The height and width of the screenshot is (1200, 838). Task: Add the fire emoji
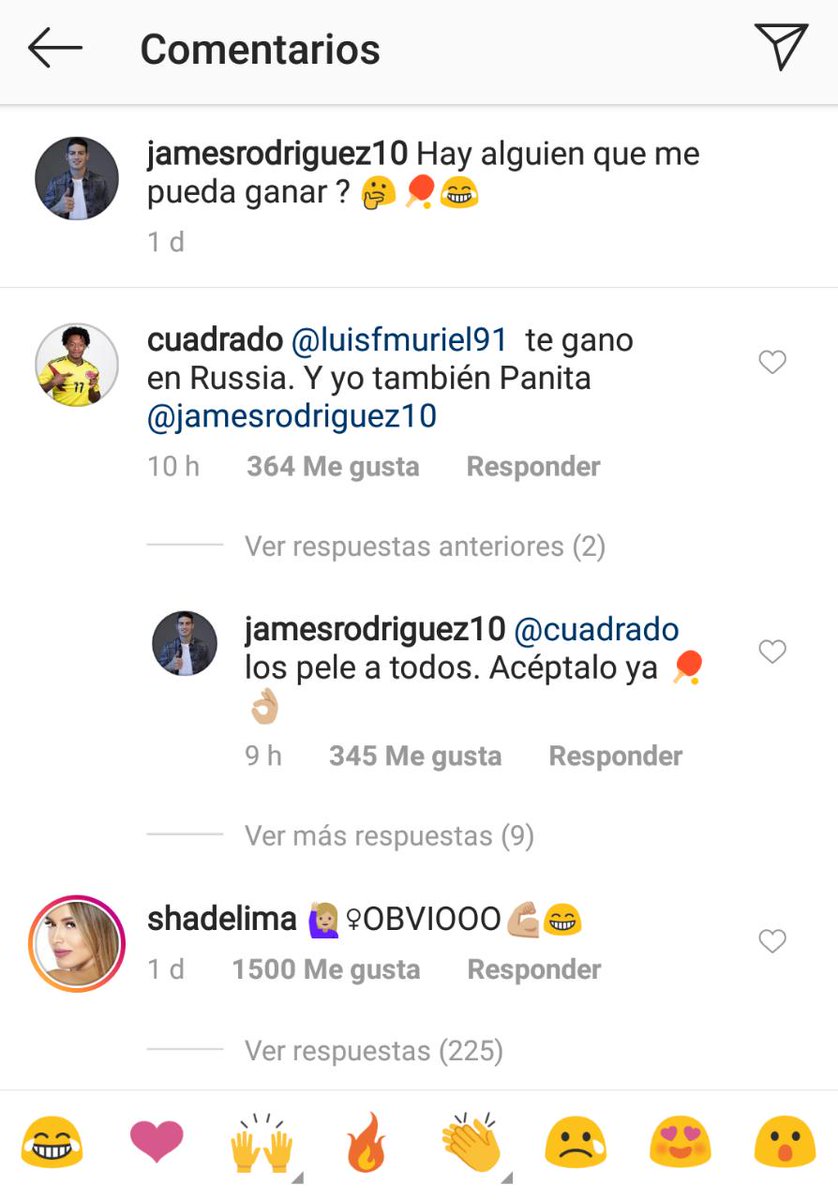coord(365,1143)
